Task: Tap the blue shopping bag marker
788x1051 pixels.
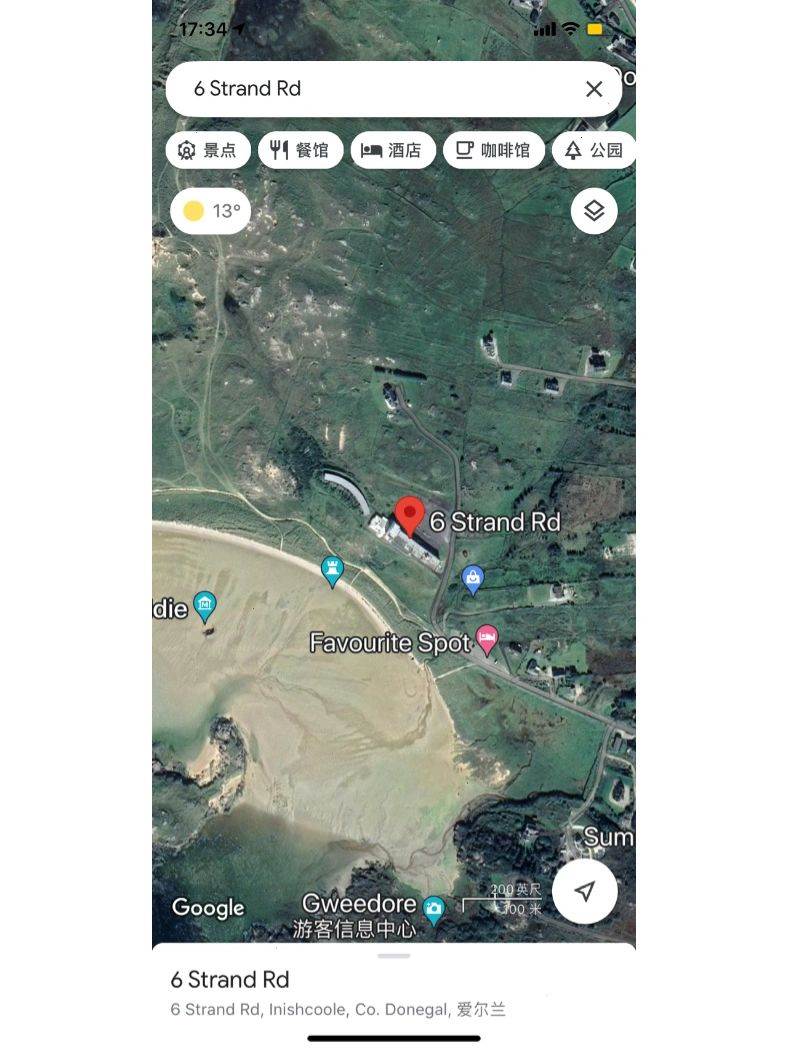Action: 472,577
